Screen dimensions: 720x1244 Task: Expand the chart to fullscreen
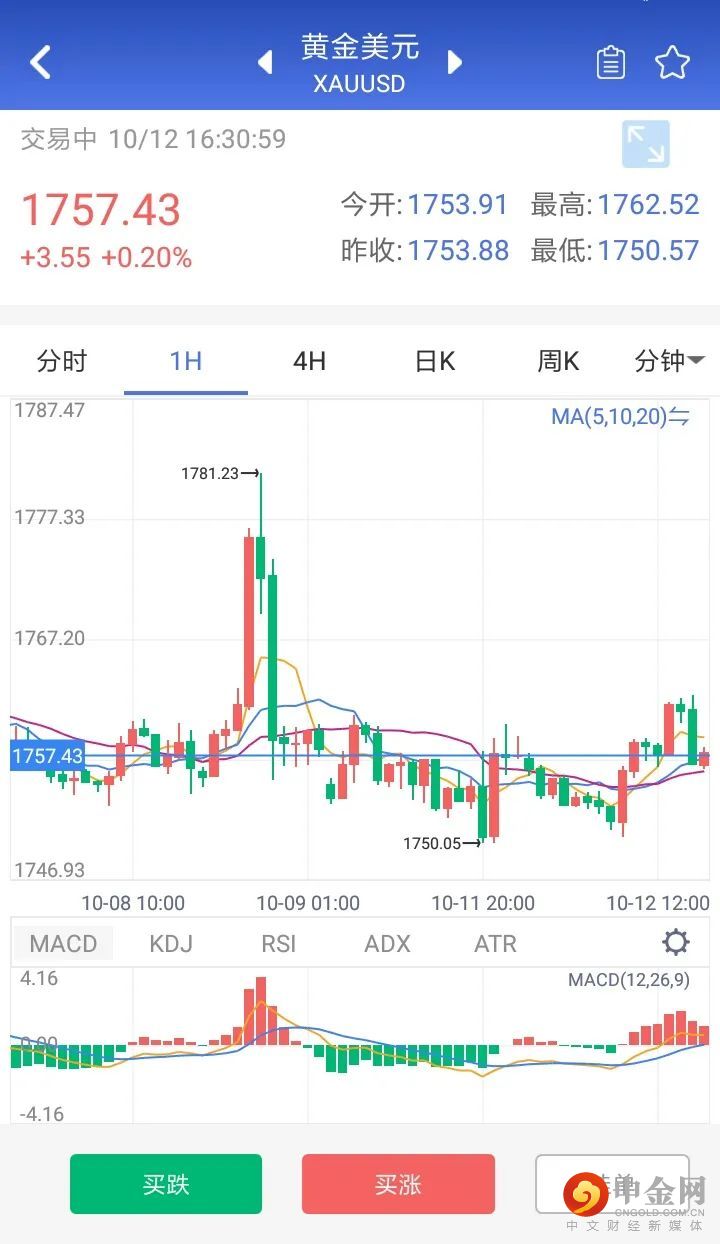(645, 144)
